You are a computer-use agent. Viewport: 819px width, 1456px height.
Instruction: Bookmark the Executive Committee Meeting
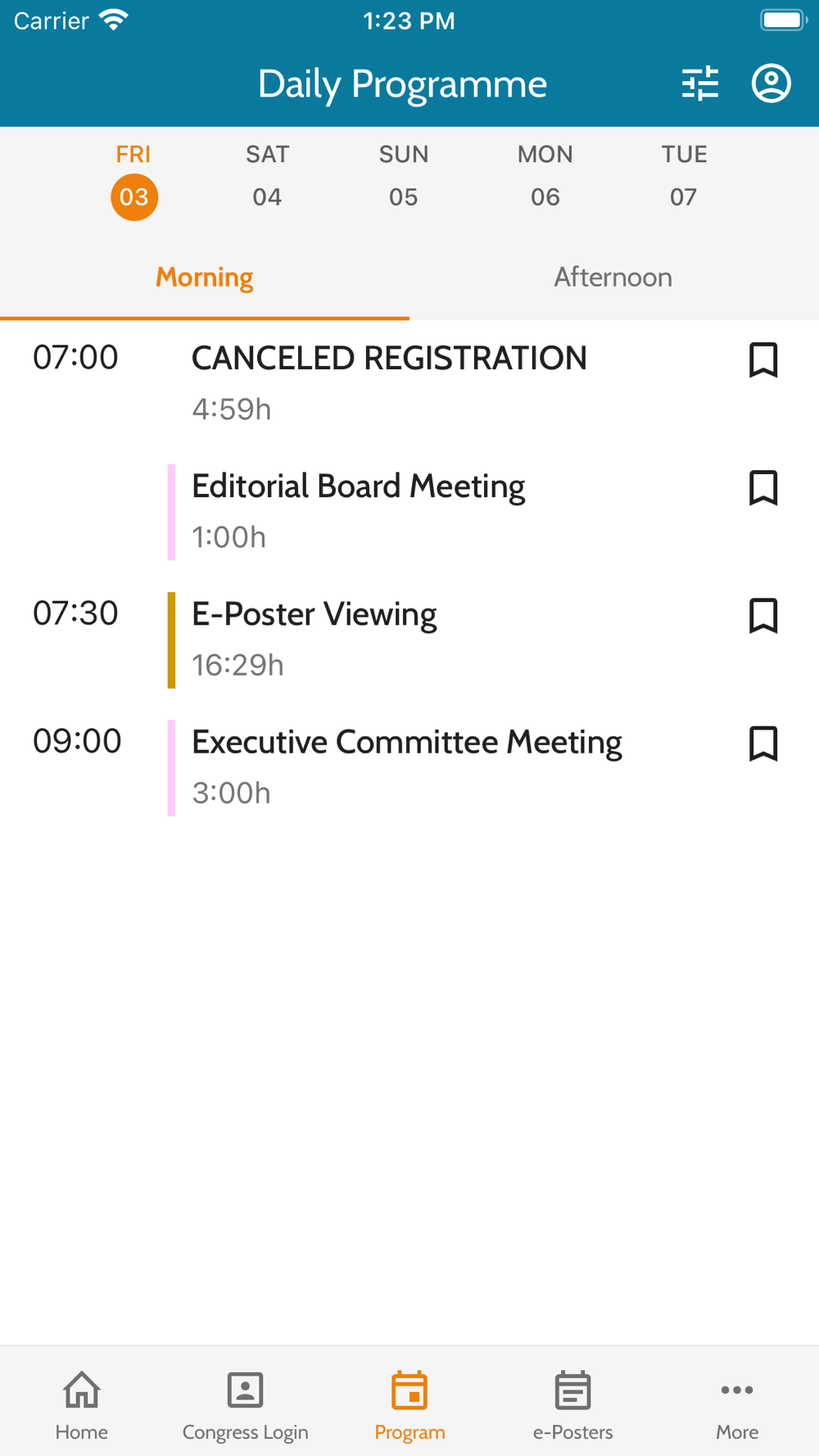pyautogui.click(x=763, y=743)
